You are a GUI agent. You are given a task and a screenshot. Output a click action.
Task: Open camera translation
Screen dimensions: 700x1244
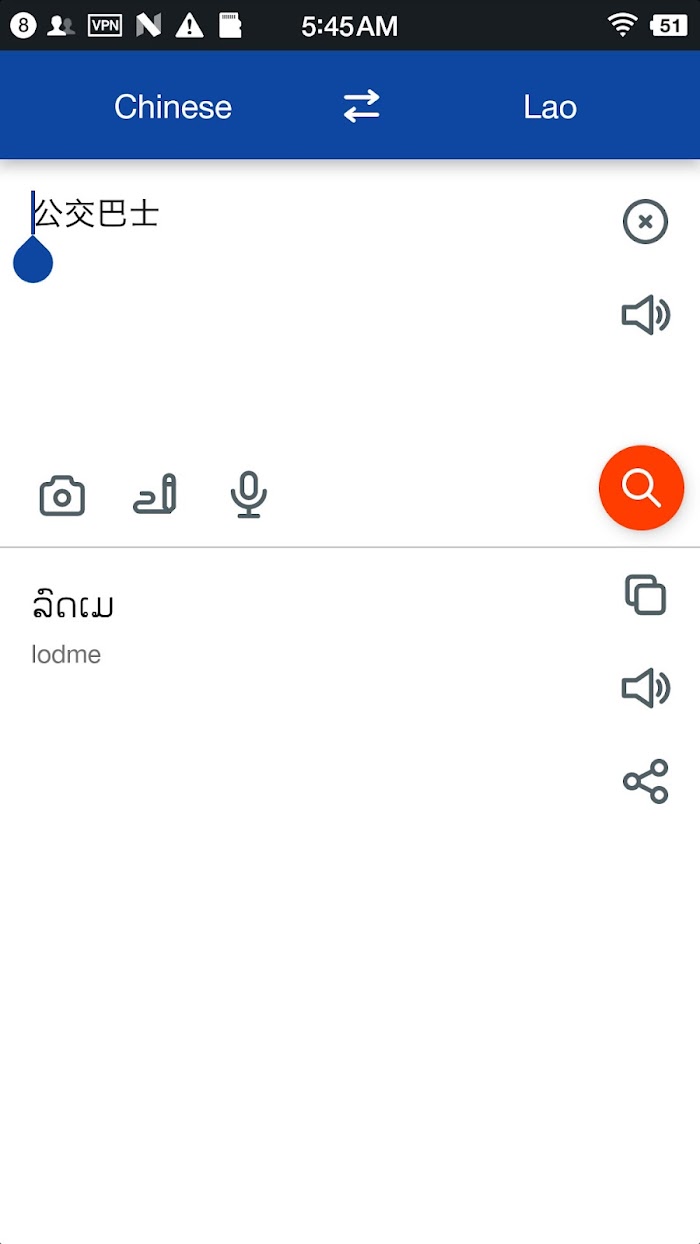(x=62, y=496)
